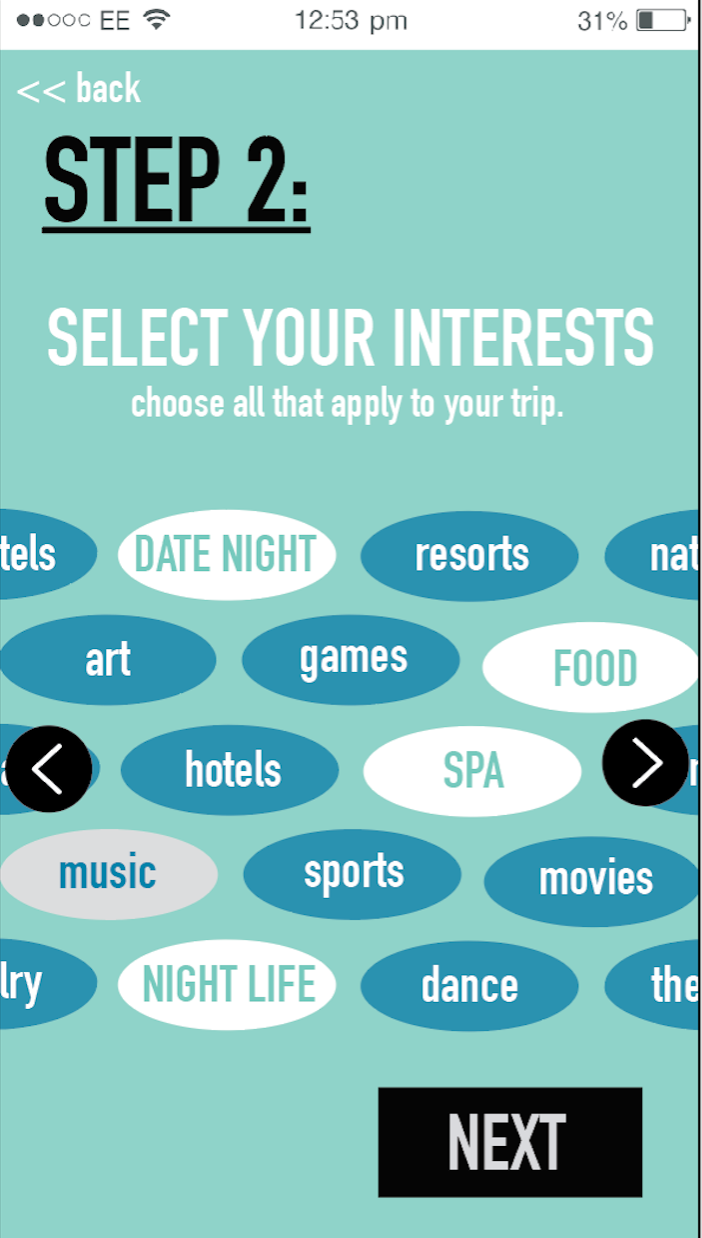Continue with the NEXT button
702x1238 pixels.
coord(509,1142)
